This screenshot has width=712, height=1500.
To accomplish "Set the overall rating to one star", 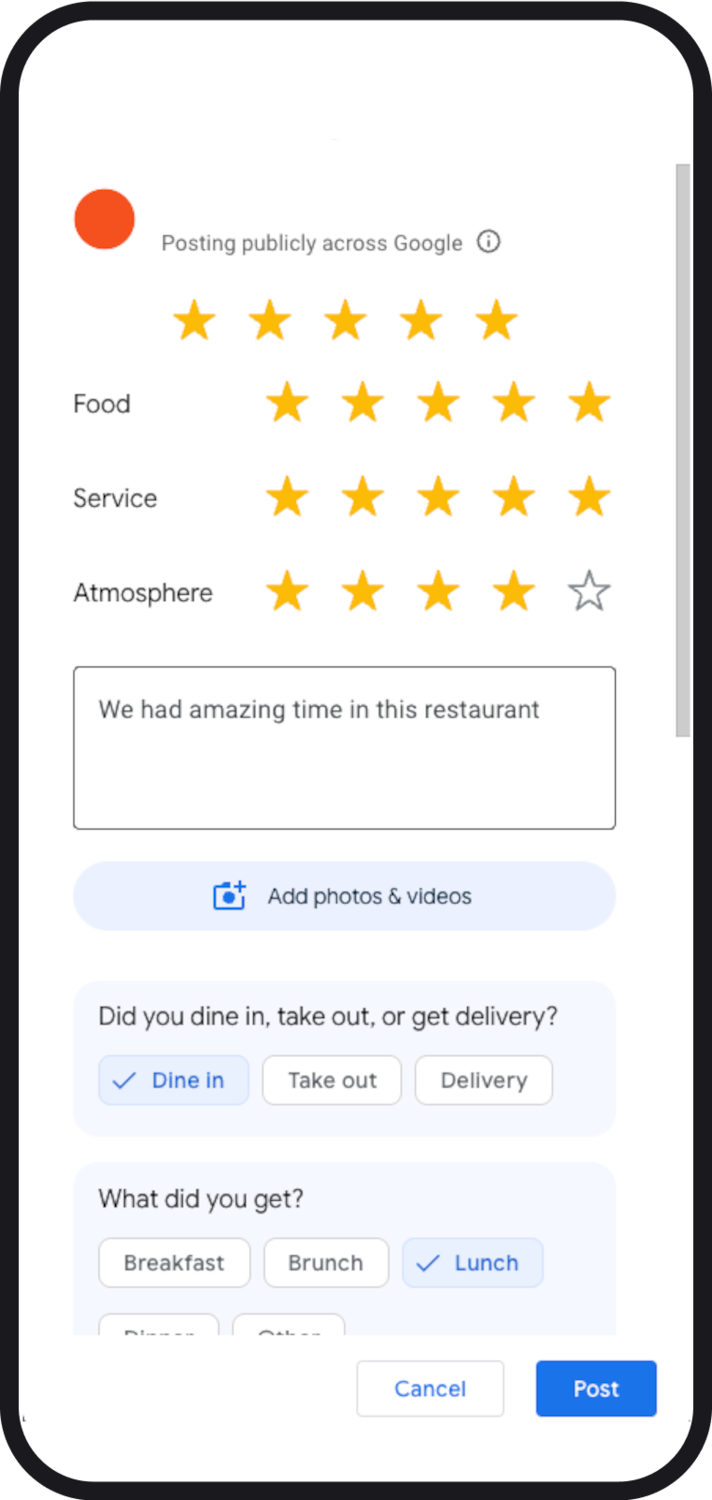I will pyautogui.click(x=194, y=322).
